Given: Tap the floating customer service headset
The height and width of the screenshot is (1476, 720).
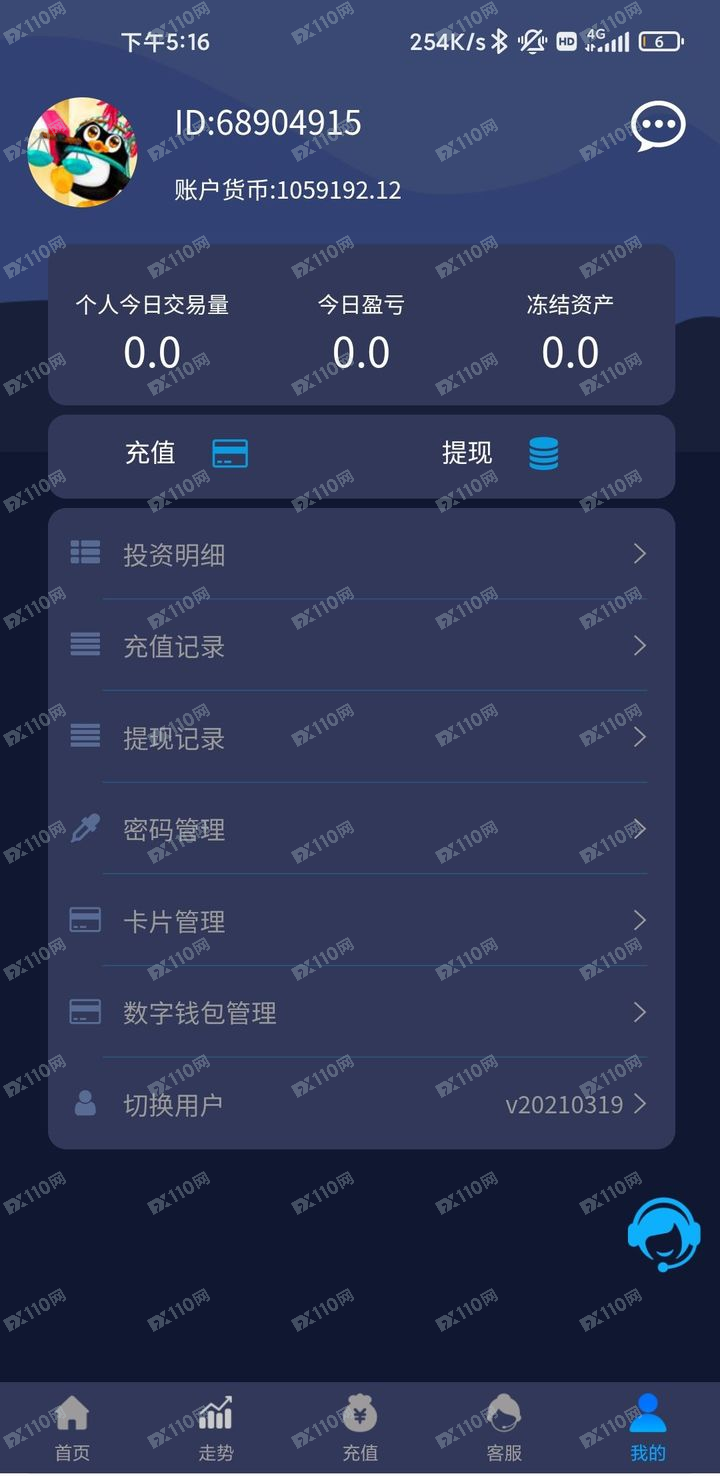Looking at the screenshot, I should coord(663,1234).
